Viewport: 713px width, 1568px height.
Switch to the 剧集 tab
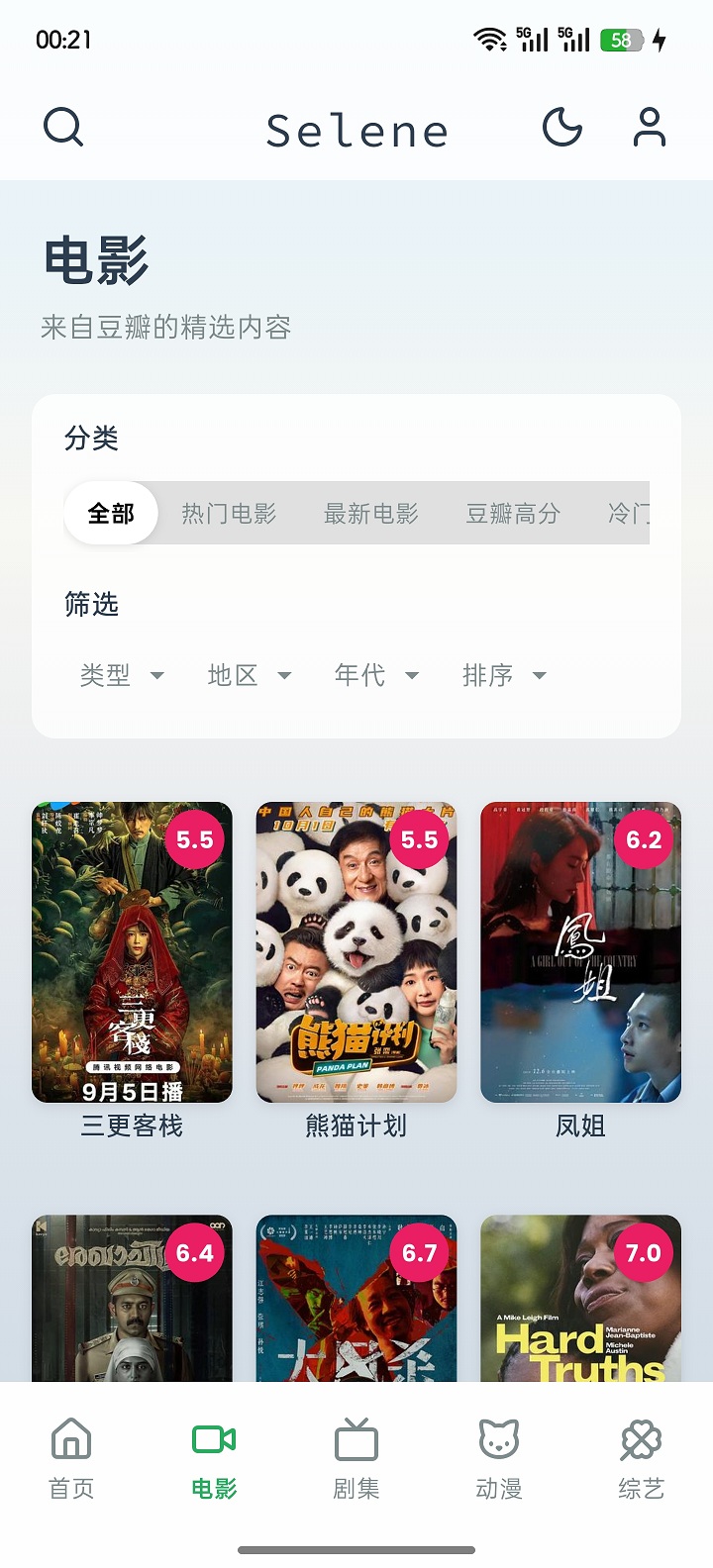[x=356, y=1457]
